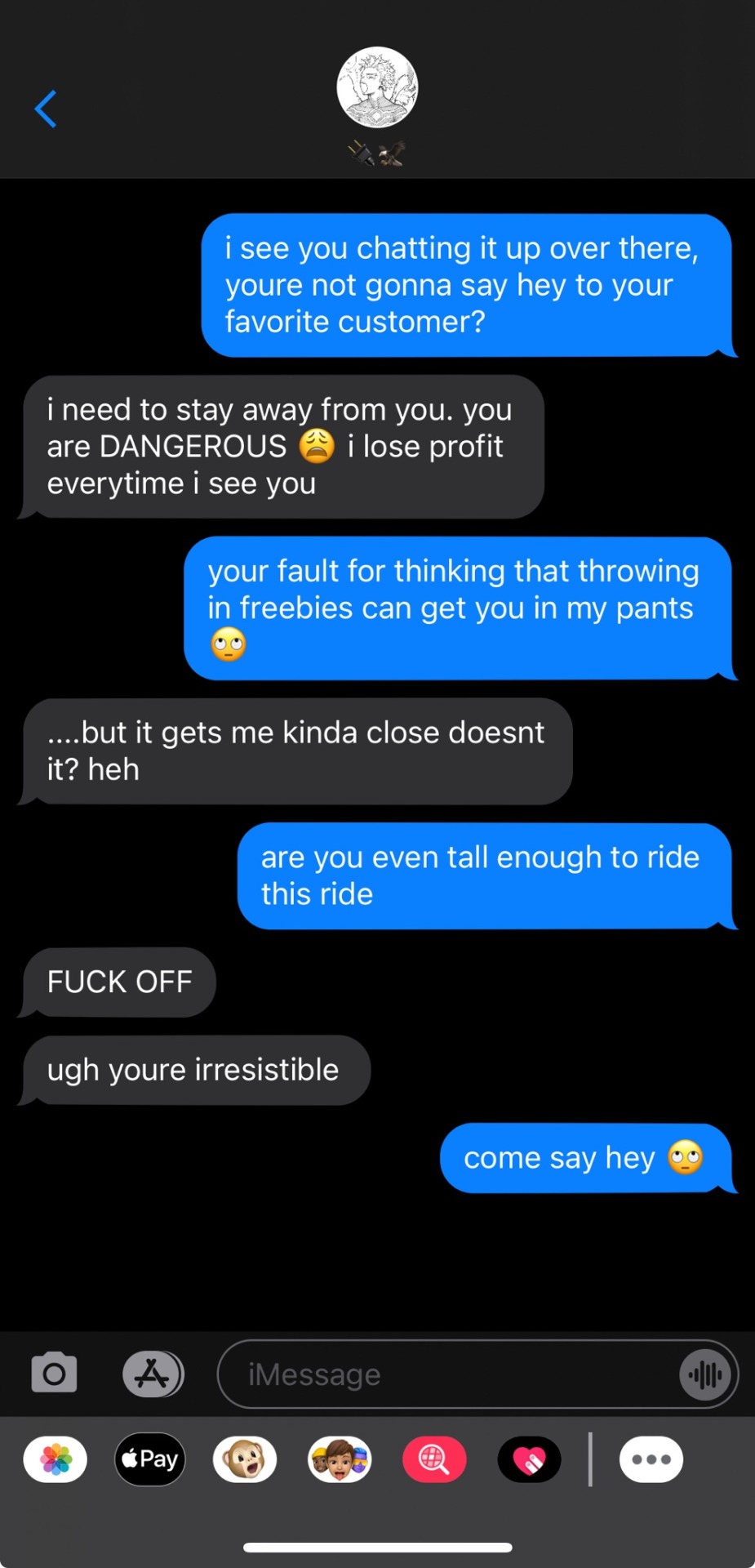The height and width of the screenshot is (1568, 755).
Task: Search images with the red globe app
Action: click(434, 1459)
